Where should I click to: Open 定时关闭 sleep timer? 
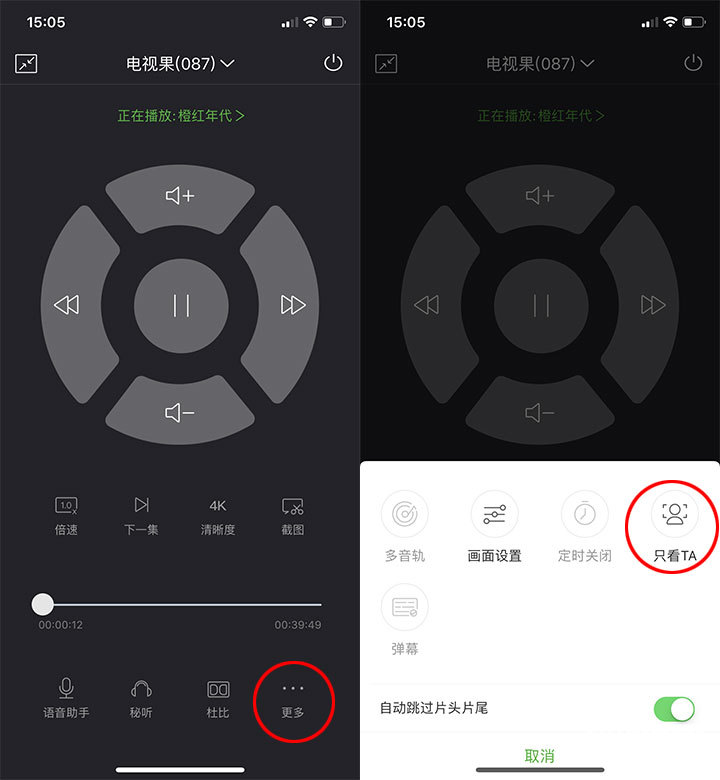[x=585, y=525]
